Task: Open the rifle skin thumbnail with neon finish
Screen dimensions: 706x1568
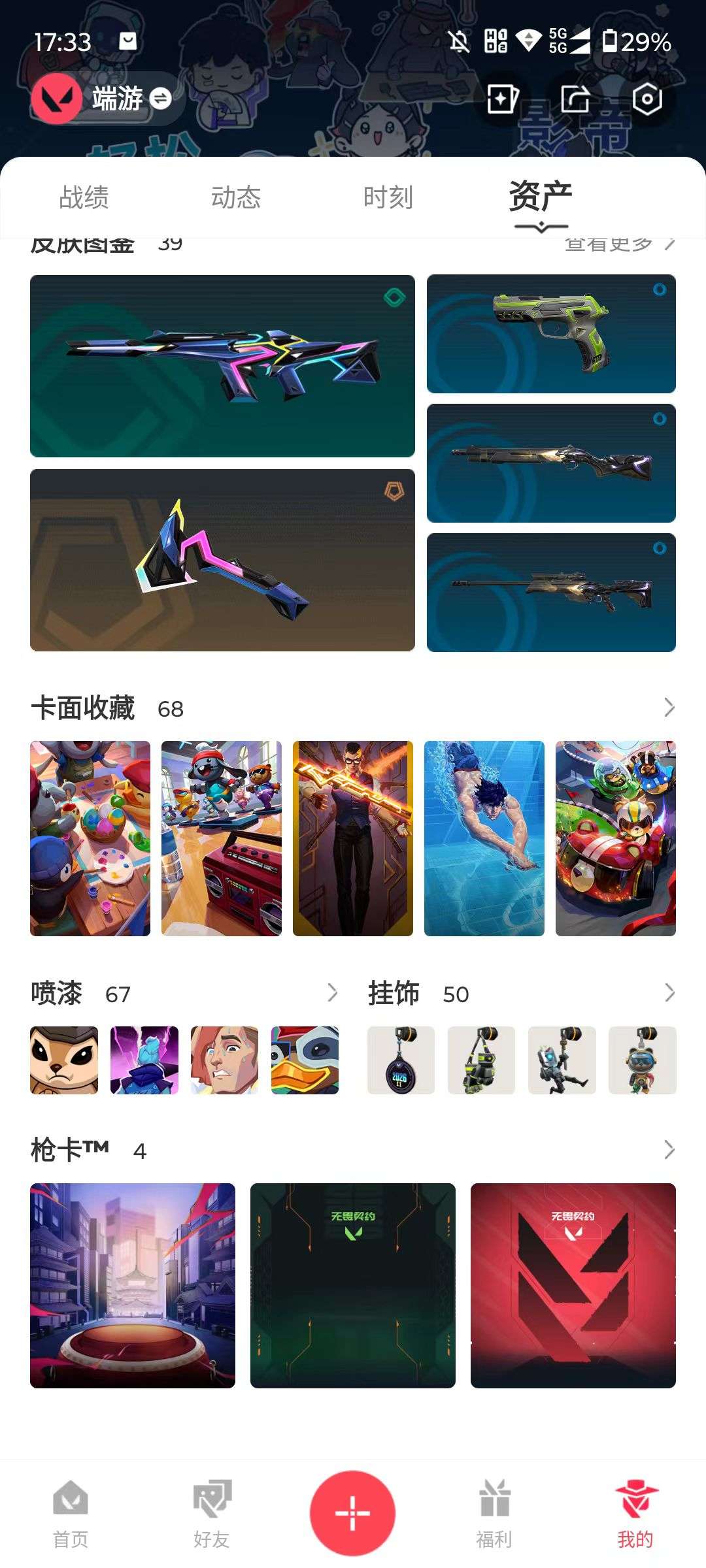Action: point(222,364)
